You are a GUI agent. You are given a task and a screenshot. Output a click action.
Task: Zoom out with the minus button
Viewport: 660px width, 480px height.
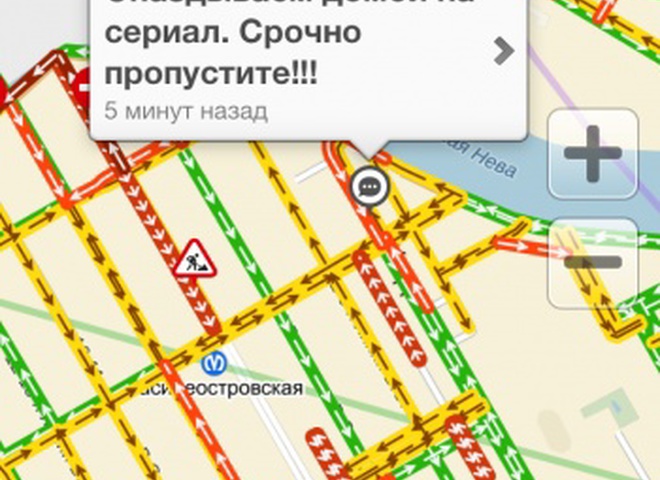pos(593,263)
